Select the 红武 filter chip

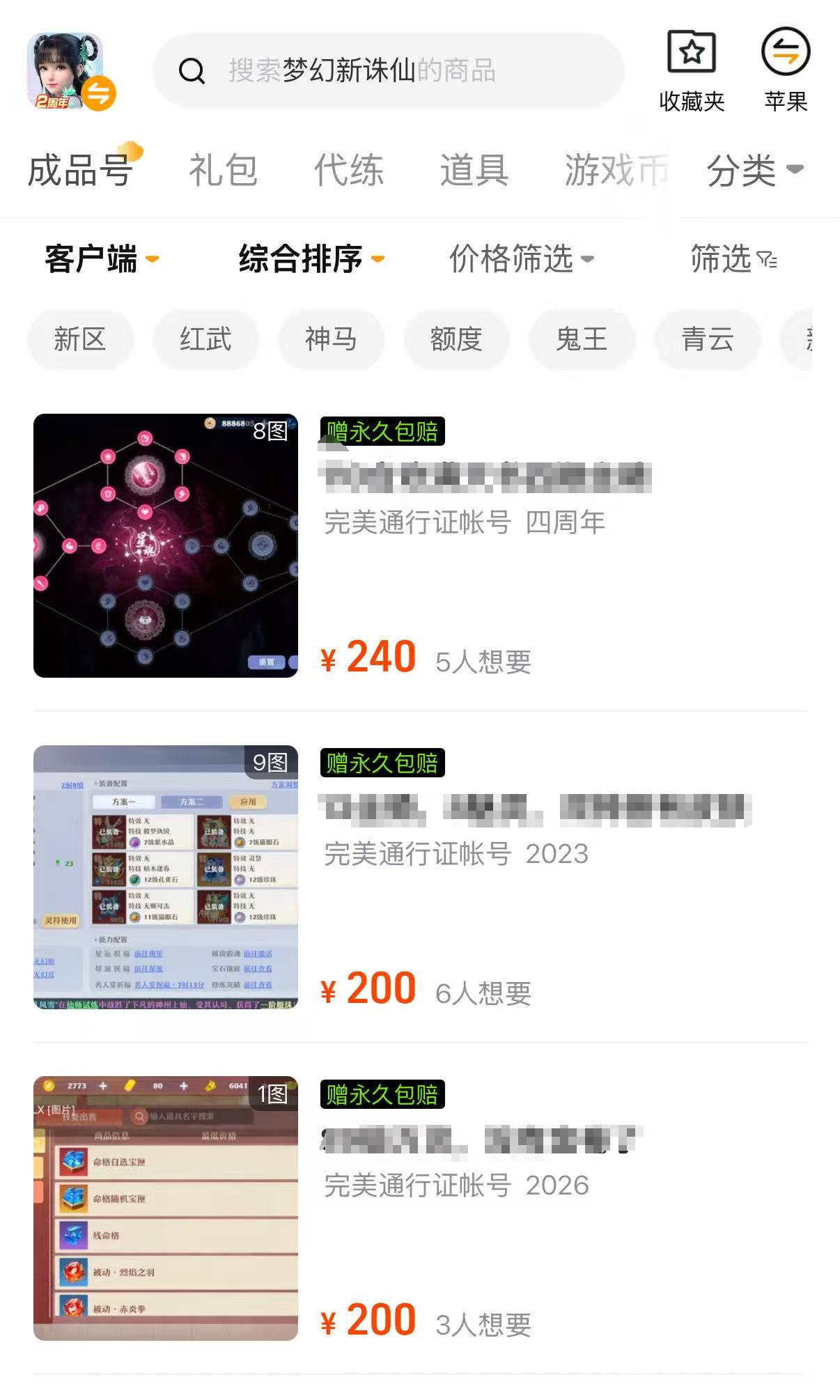coord(205,340)
